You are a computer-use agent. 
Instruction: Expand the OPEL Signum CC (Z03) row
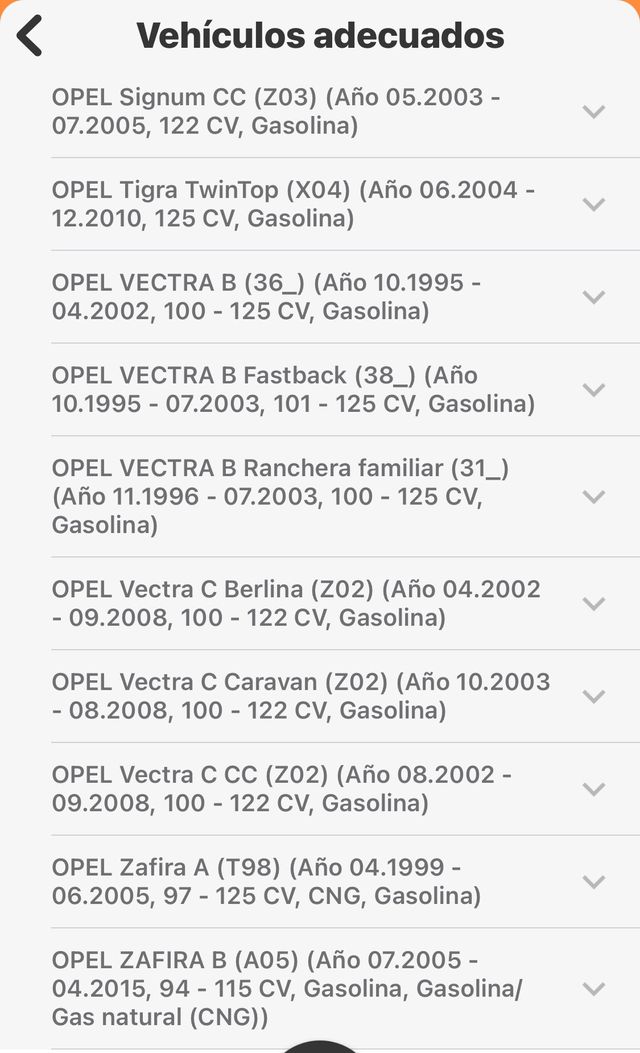tap(594, 112)
